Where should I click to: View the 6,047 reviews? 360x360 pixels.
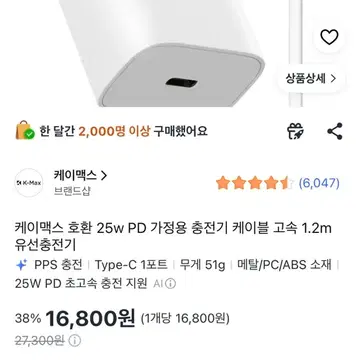319,183
